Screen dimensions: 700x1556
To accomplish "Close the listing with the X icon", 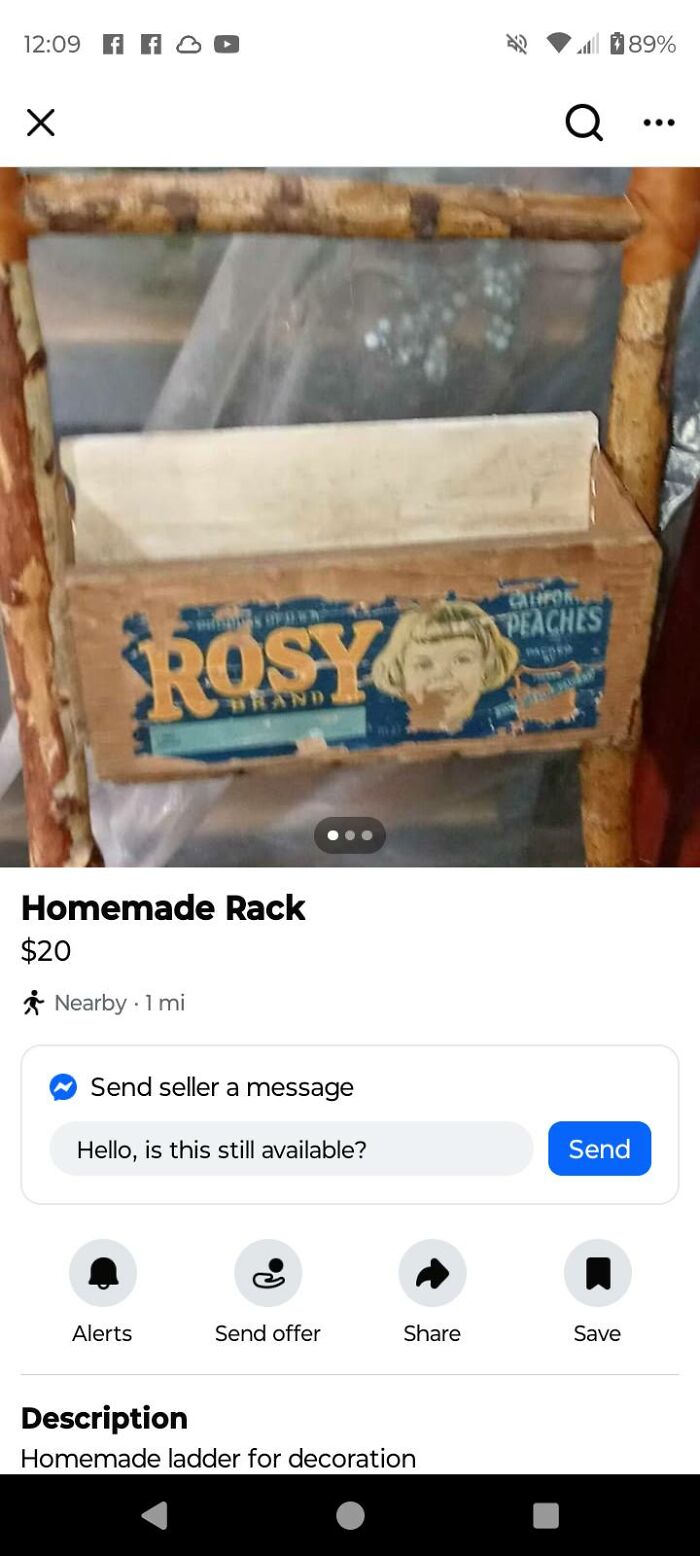I will point(40,123).
